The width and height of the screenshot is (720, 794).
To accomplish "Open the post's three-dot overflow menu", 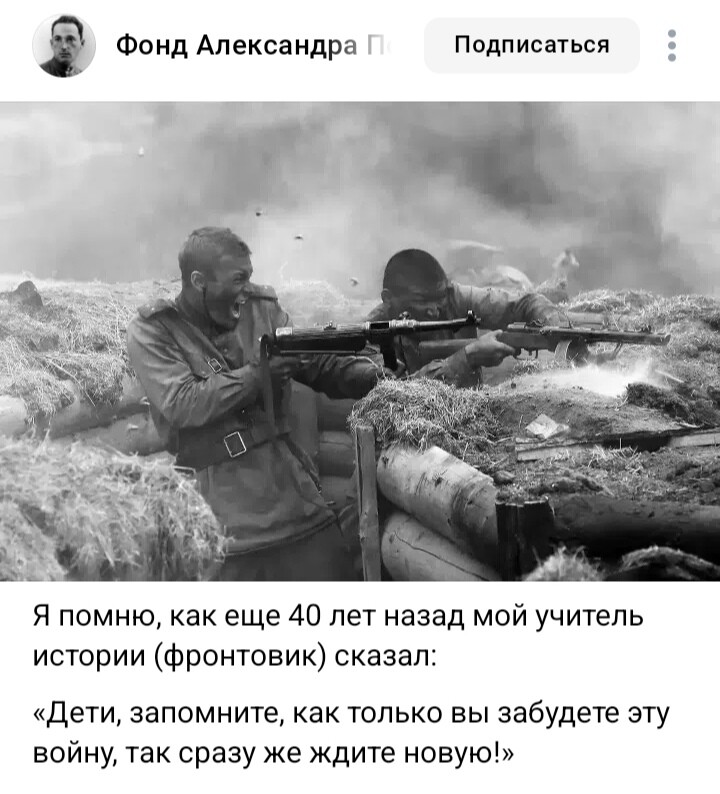I will coord(673,46).
